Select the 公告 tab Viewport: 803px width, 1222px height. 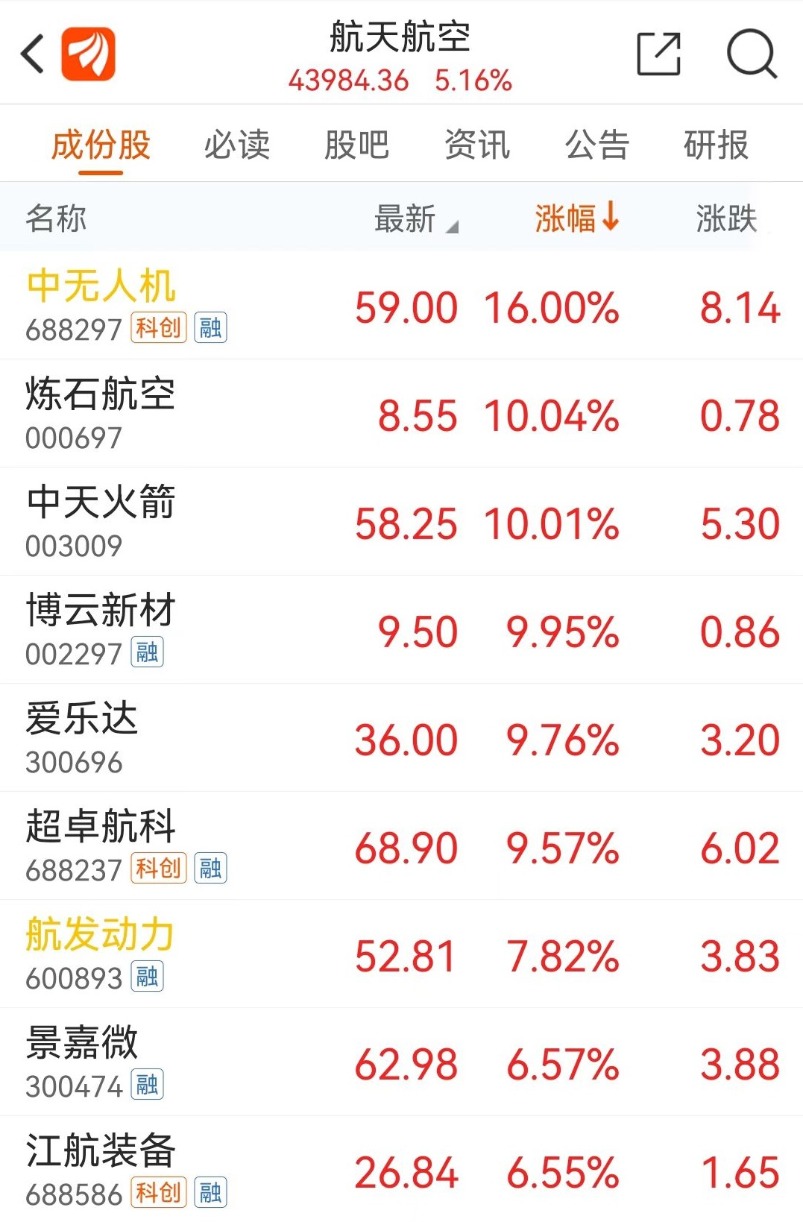[597, 145]
